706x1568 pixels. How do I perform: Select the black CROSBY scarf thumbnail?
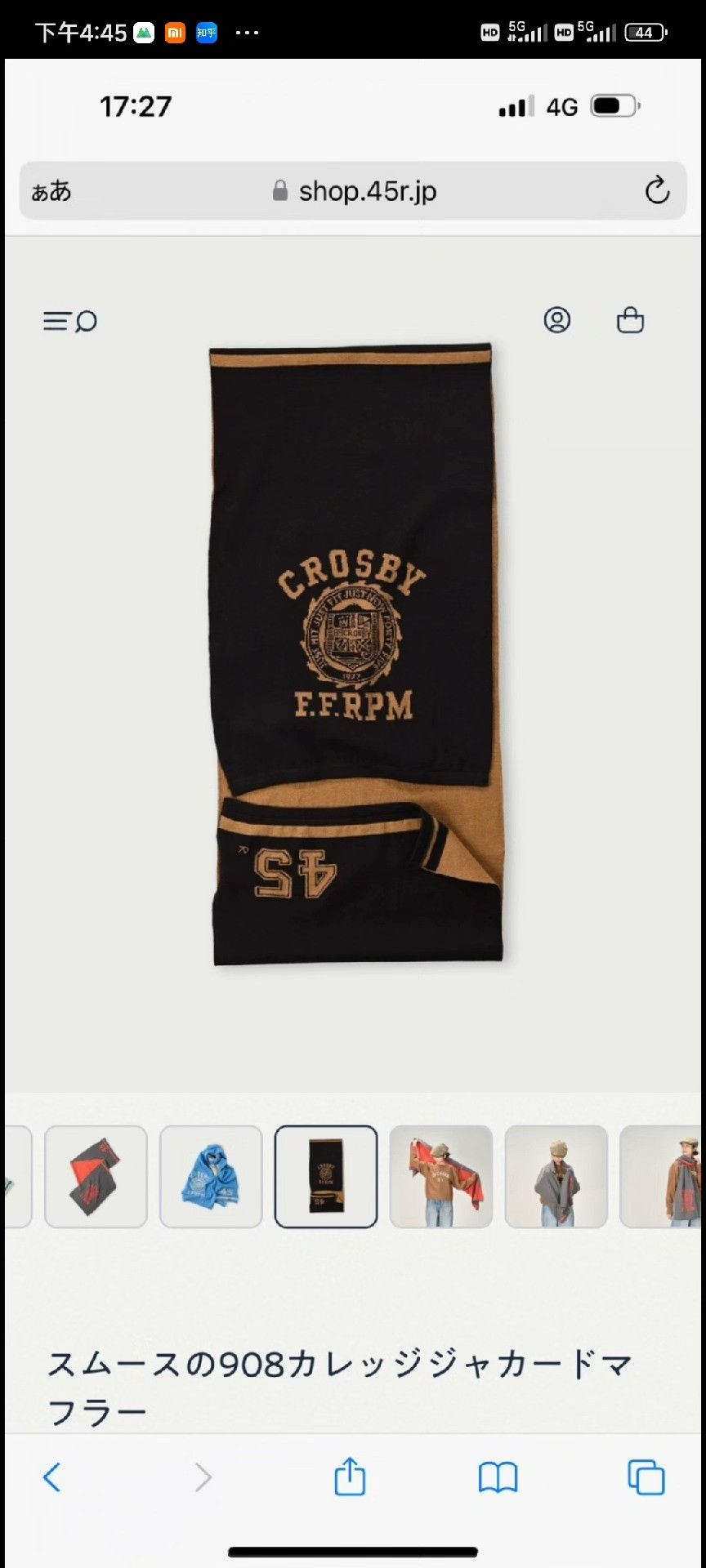(x=326, y=1176)
